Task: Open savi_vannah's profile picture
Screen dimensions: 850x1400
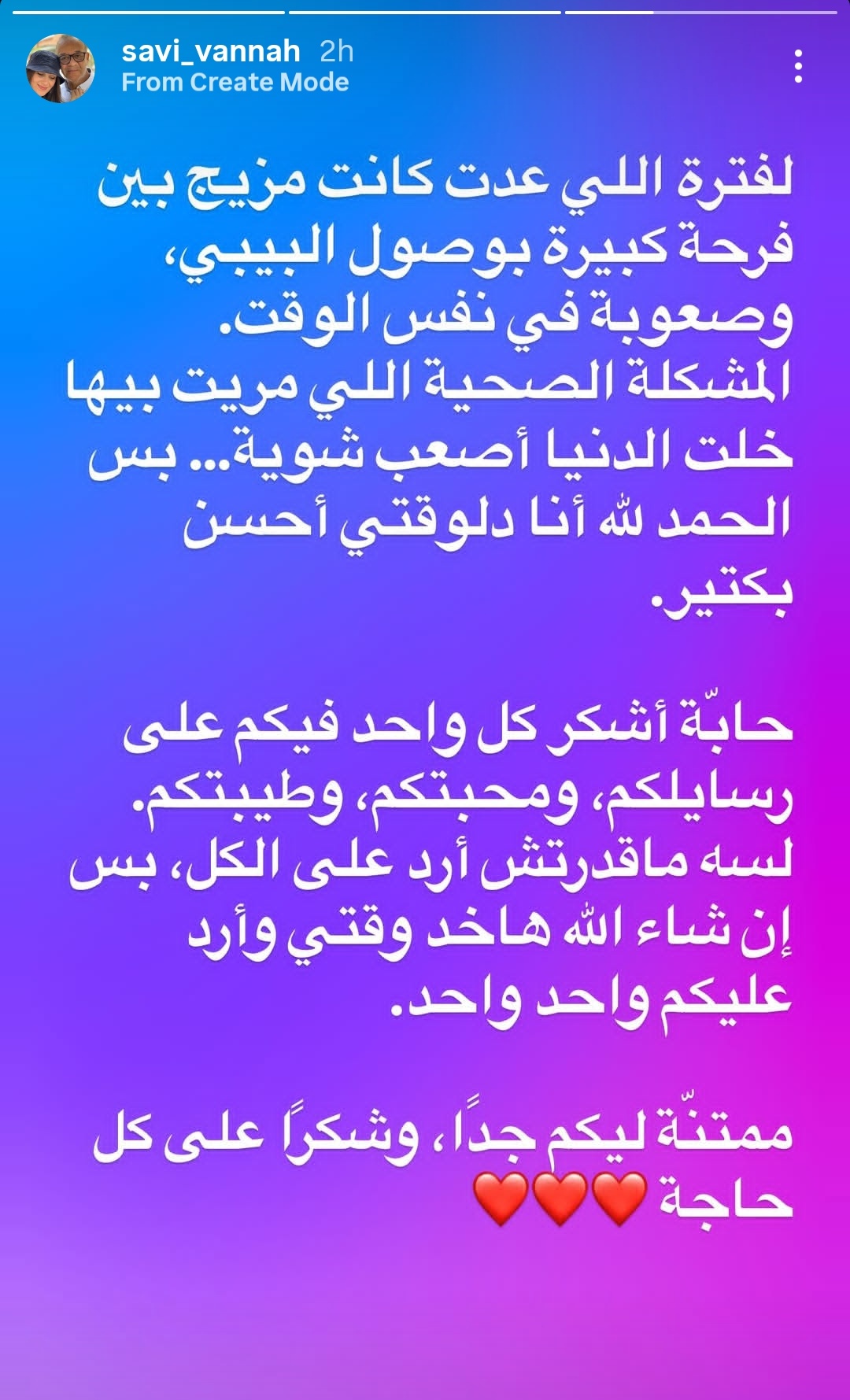Action: 61,68
